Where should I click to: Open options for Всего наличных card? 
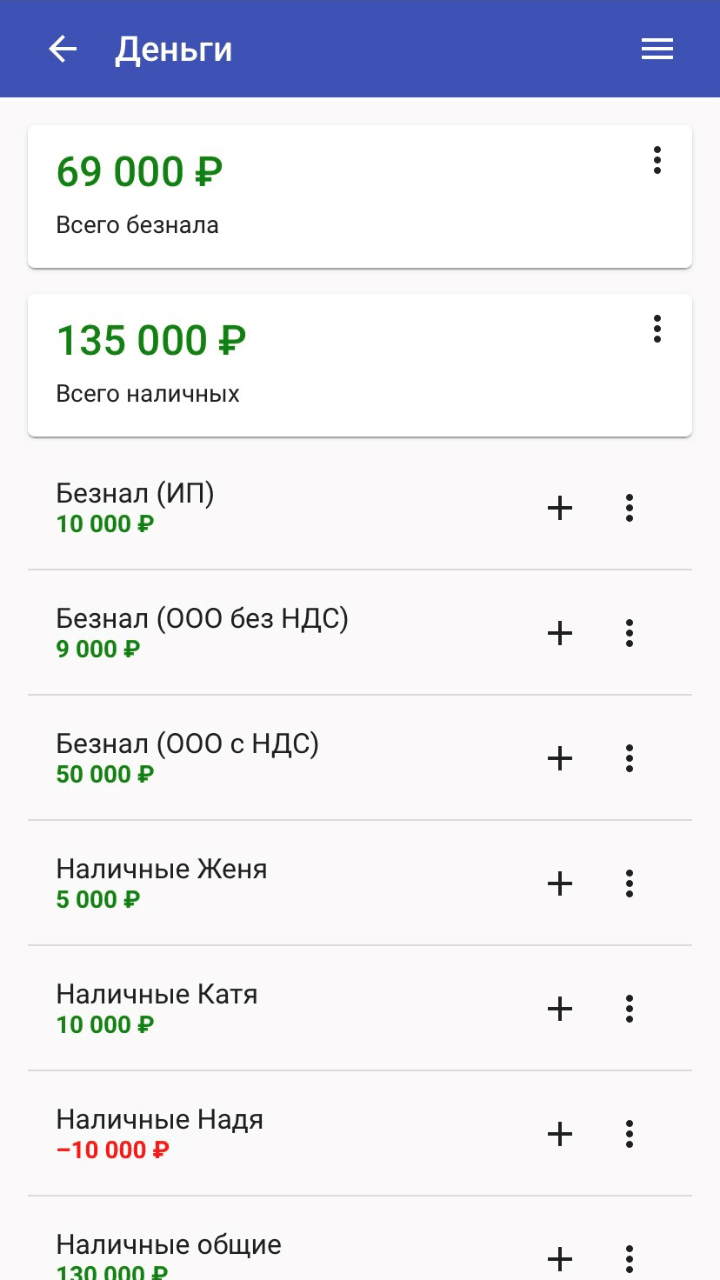(657, 328)
